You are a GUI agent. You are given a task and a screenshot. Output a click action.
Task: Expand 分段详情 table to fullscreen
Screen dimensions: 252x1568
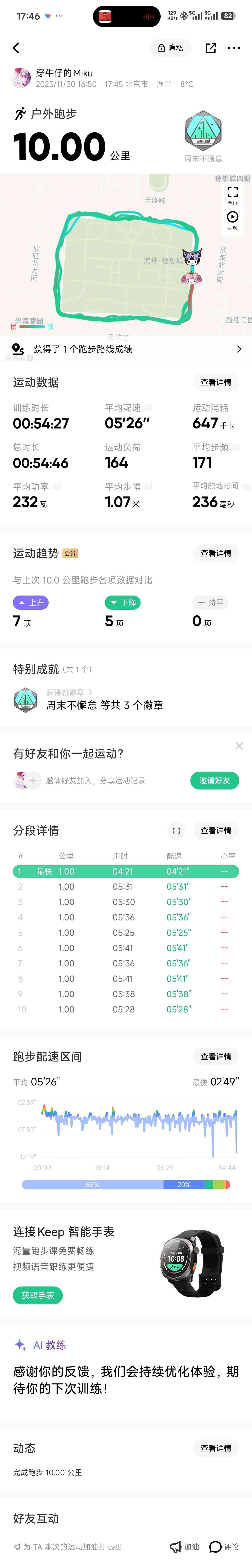(177, 830)
